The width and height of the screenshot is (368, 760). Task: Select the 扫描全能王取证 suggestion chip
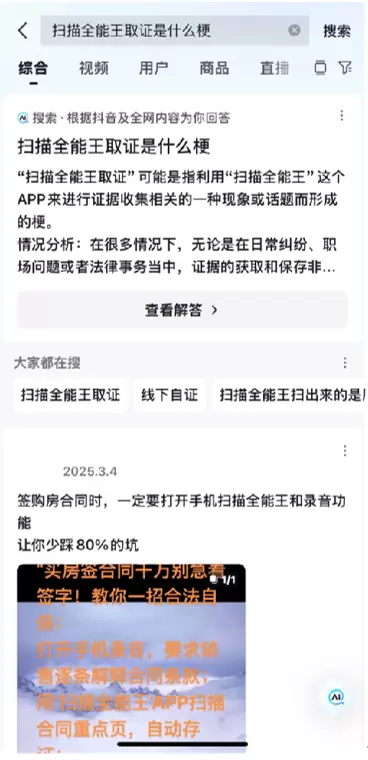[x=70, y=396]
